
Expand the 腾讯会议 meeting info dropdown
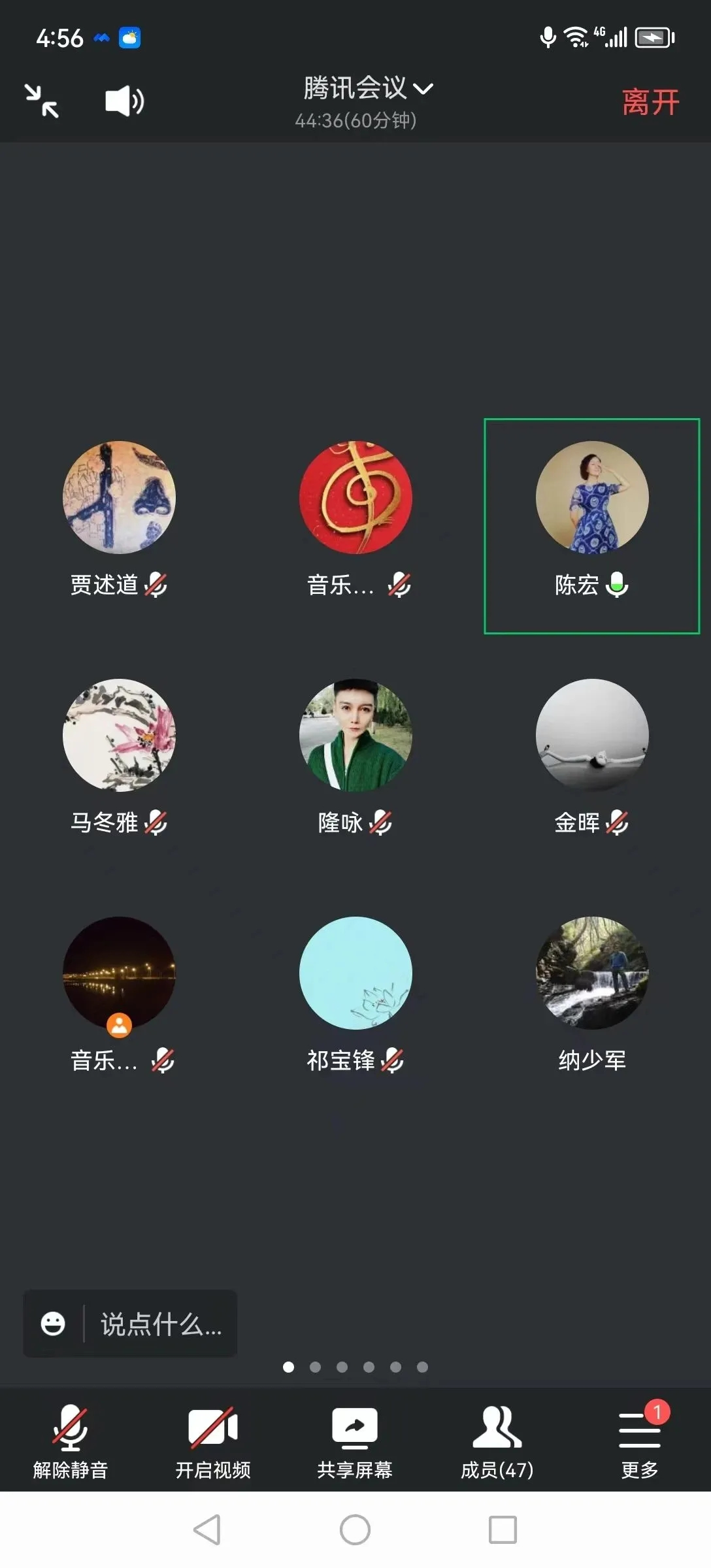coord(367,89)
